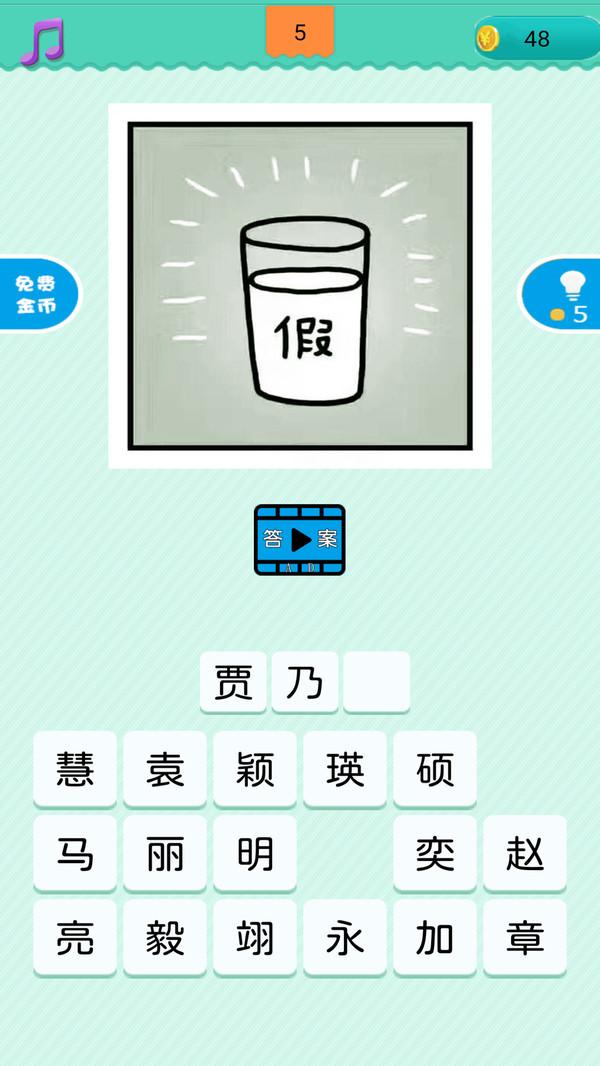Tap the 免费金币 free coins button
The image size is (600, 1066).
36,294
